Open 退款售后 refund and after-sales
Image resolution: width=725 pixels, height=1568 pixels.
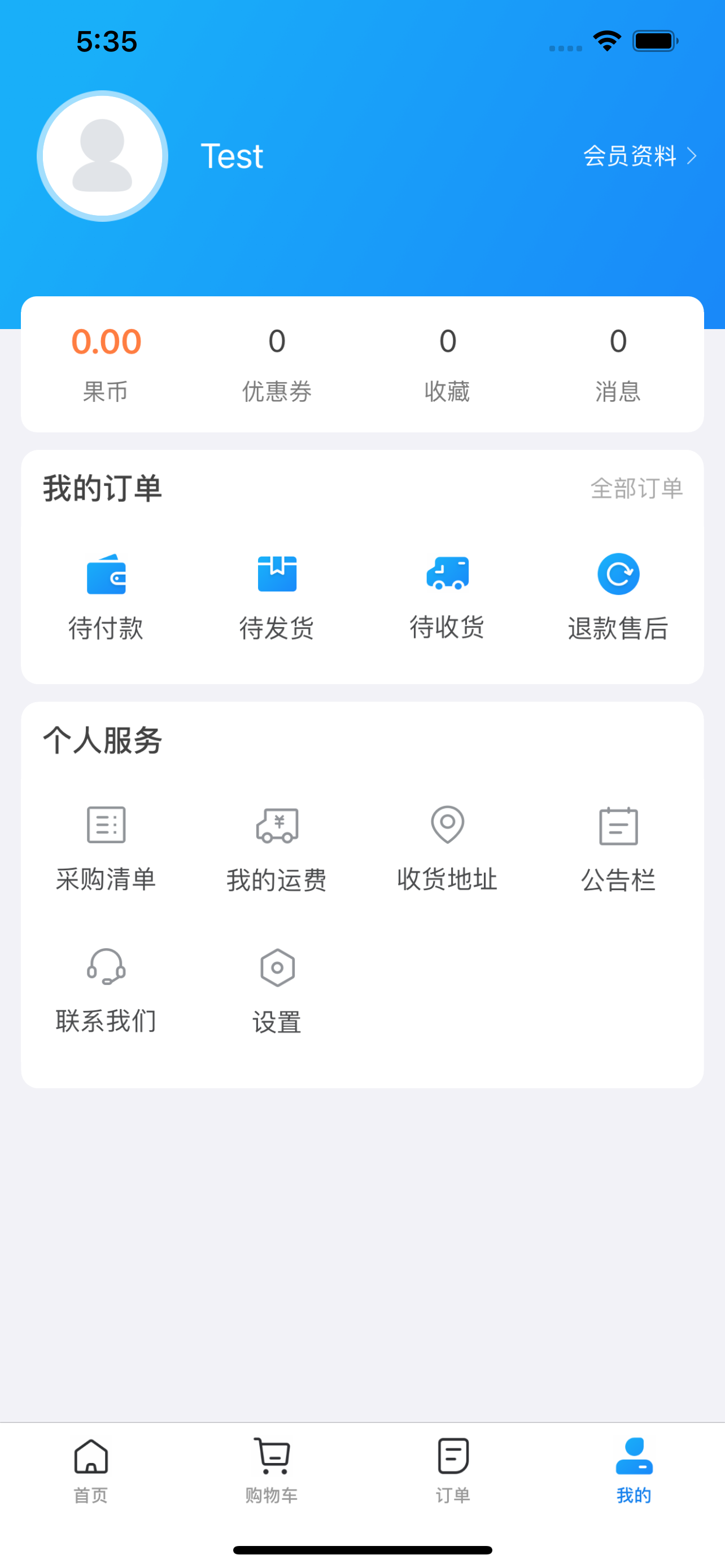[618, 597]
